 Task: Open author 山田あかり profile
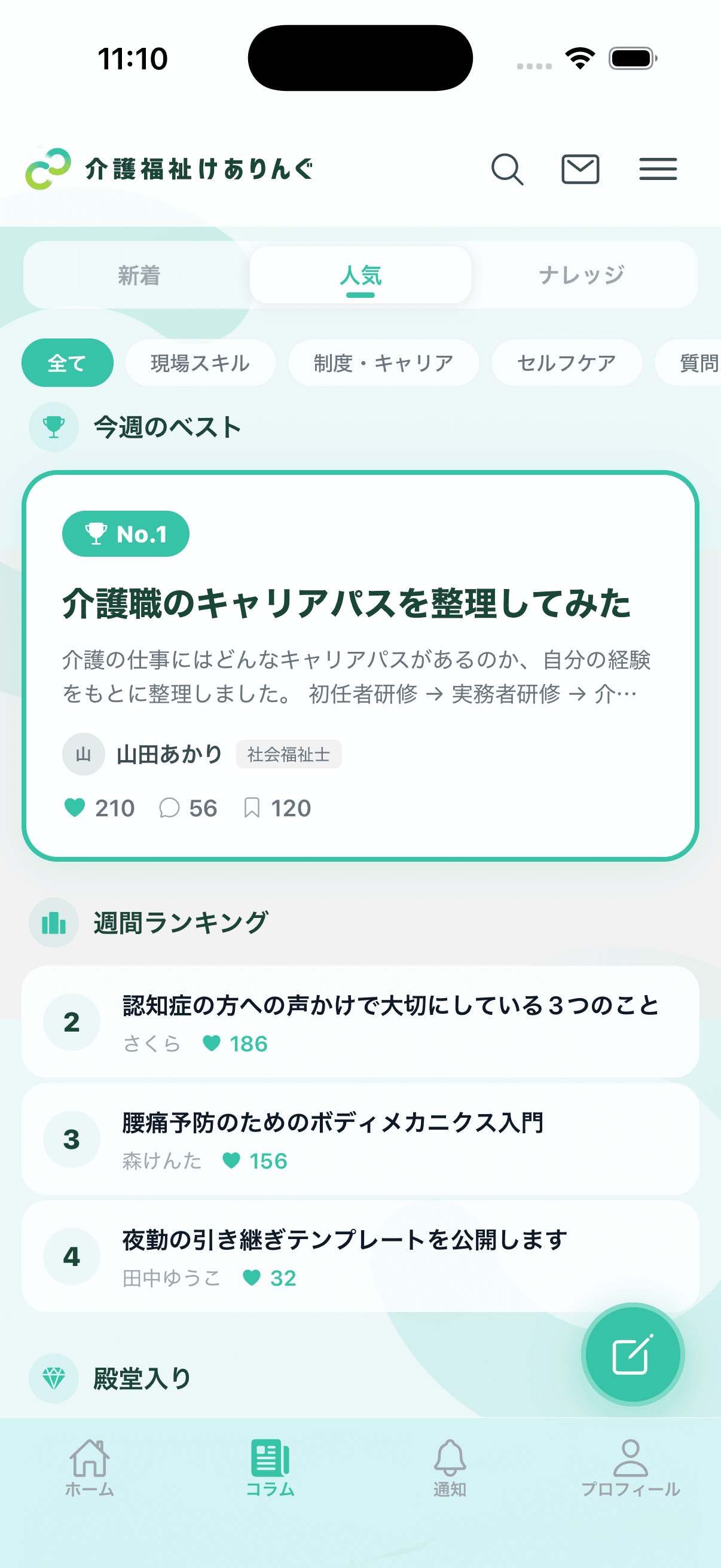click(169, 754)
